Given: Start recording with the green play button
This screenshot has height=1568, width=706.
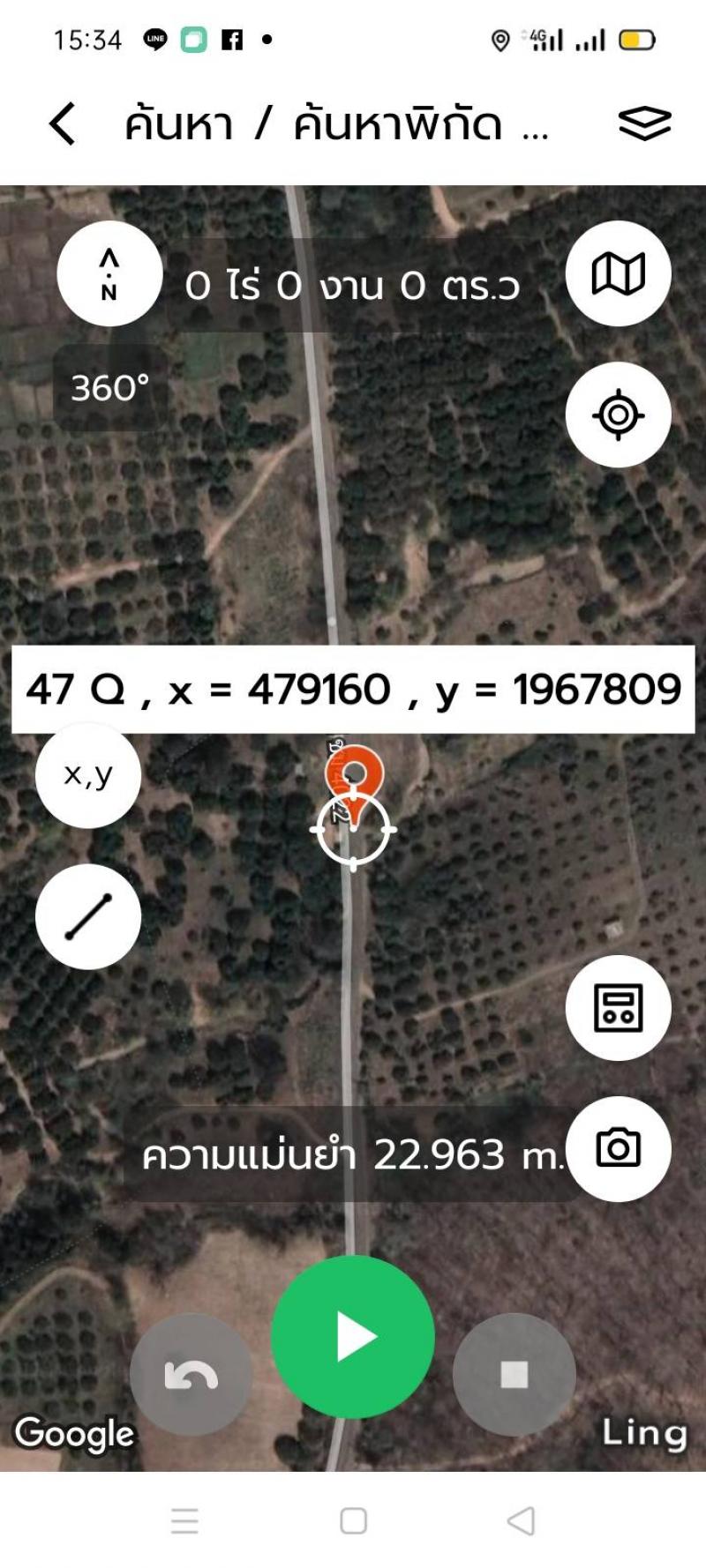Looking at the screenshot, I should coord(353,1337).
